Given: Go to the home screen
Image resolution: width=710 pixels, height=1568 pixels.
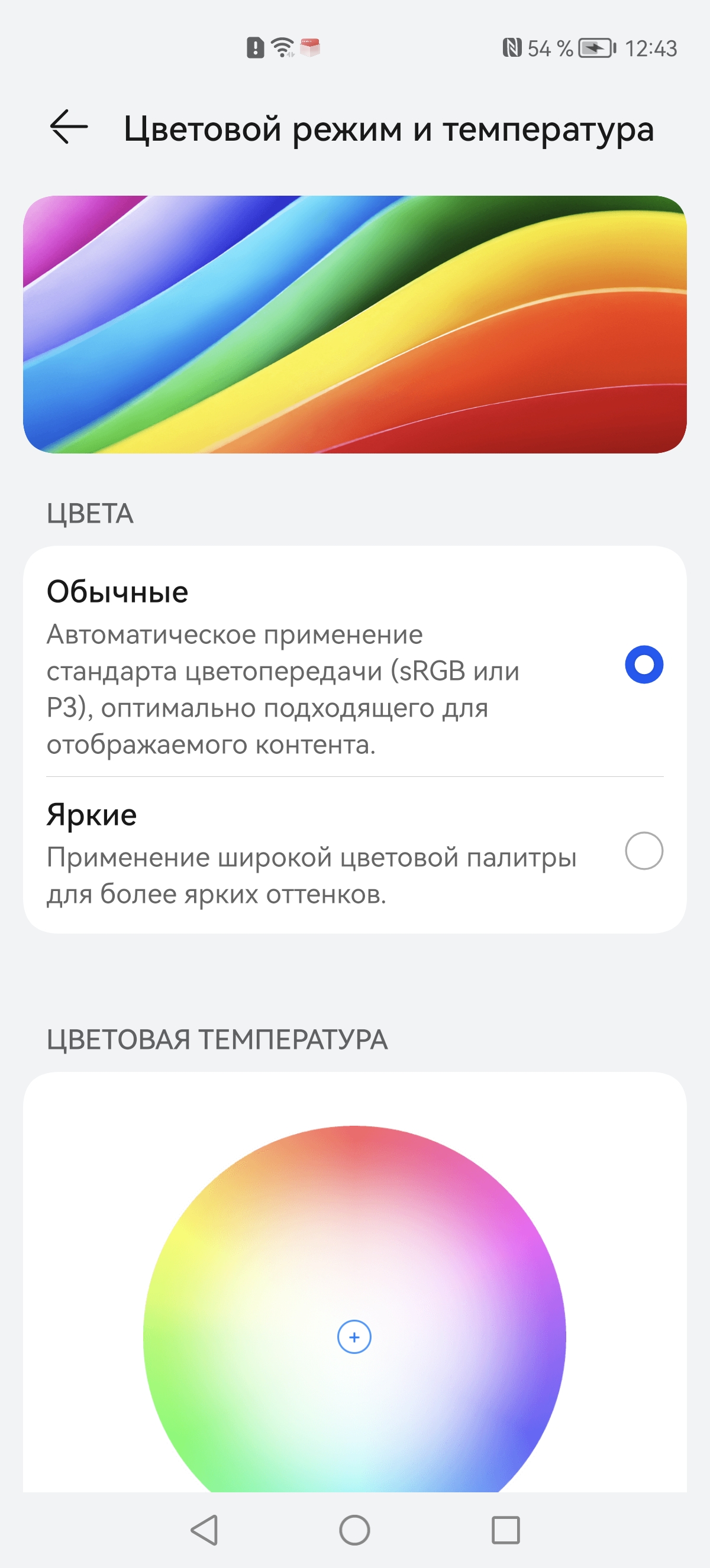Looking at the screenshot, I should [x=354, y=1530].
